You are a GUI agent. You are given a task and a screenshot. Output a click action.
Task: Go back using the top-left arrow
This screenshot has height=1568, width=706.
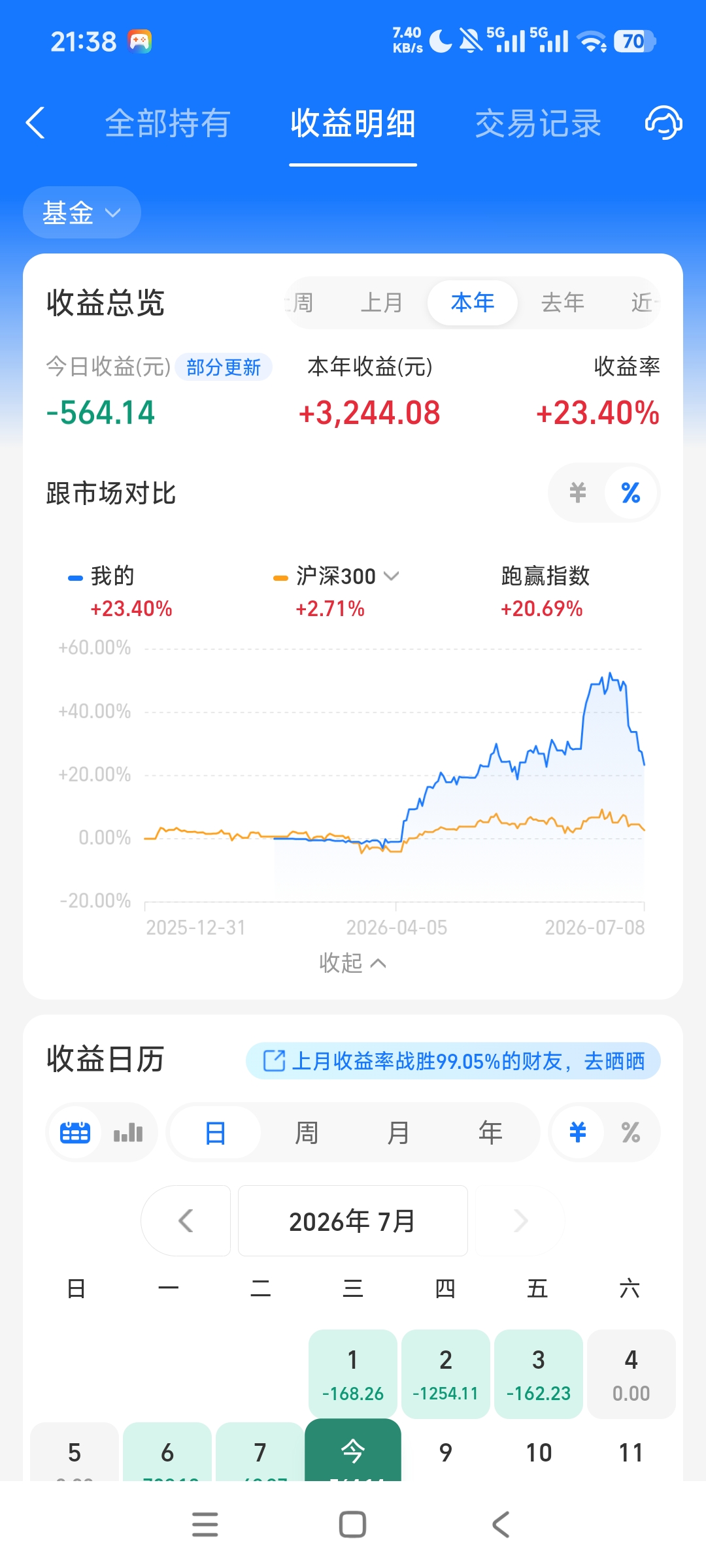35,123
